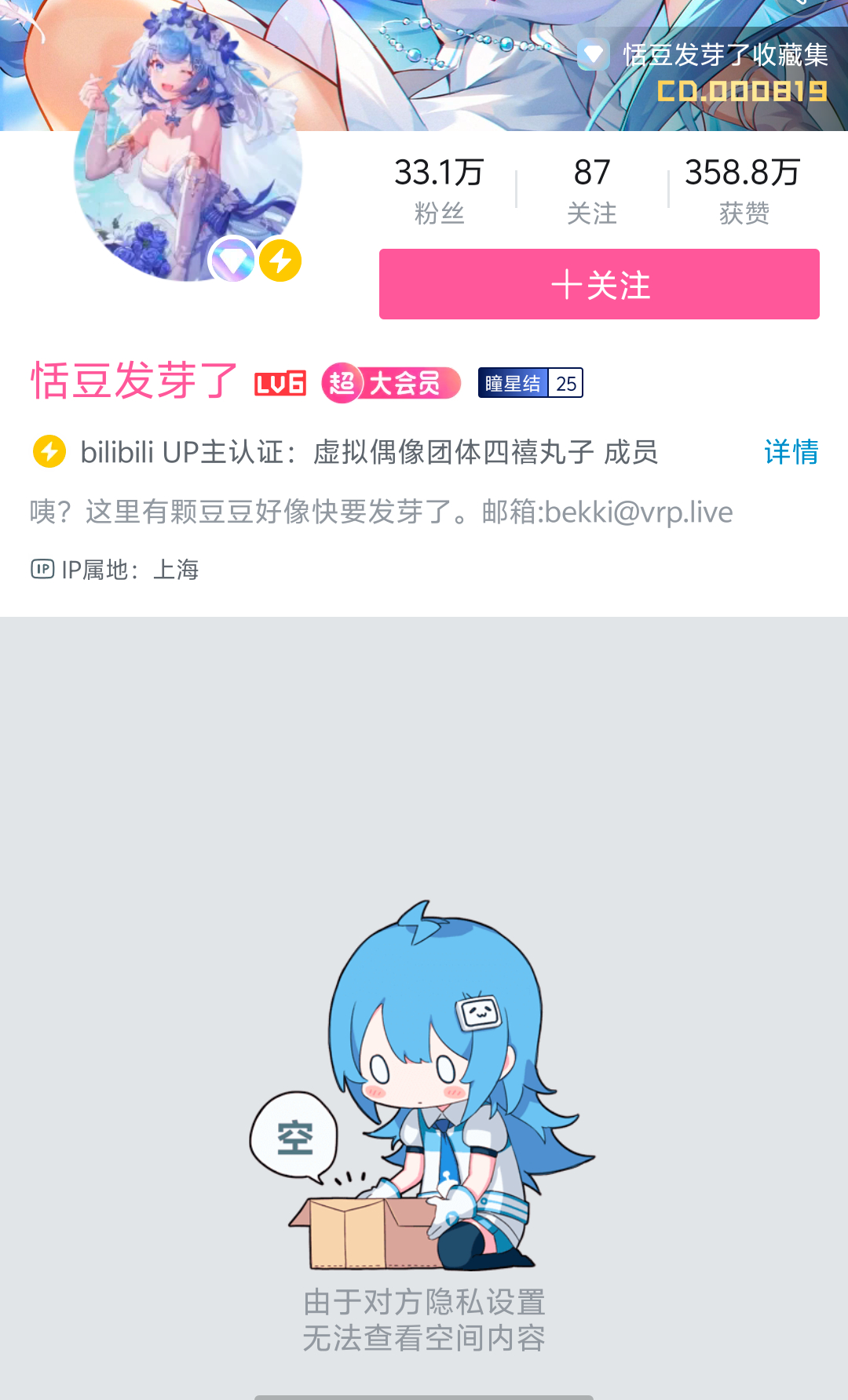This screenshot has width=848, height=1400.
Task: Open the 关注 following count
Action: tap(591, 191)
